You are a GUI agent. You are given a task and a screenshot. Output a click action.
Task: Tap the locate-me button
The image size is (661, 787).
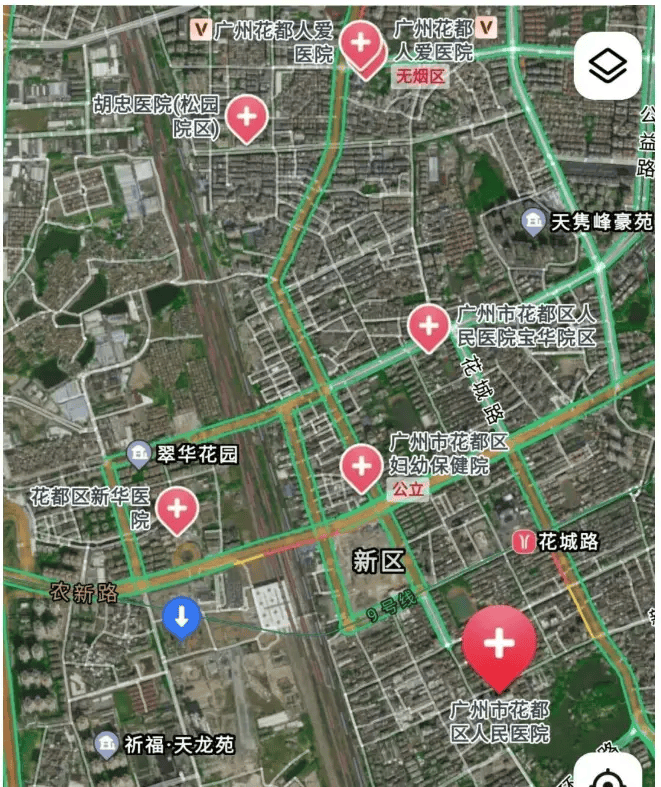click(x=610, y=775)
